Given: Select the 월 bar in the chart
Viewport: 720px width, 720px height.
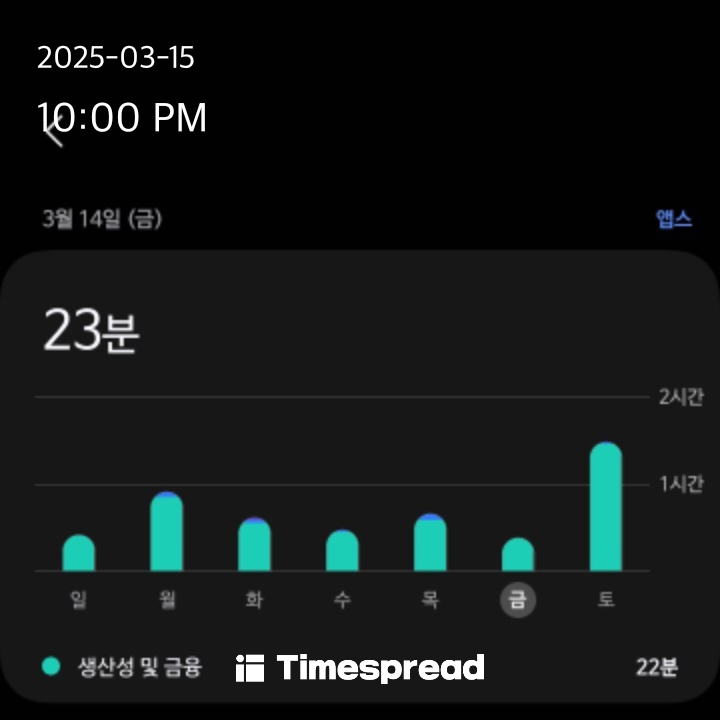Looking at the screenshot, I should pos(166,532).
